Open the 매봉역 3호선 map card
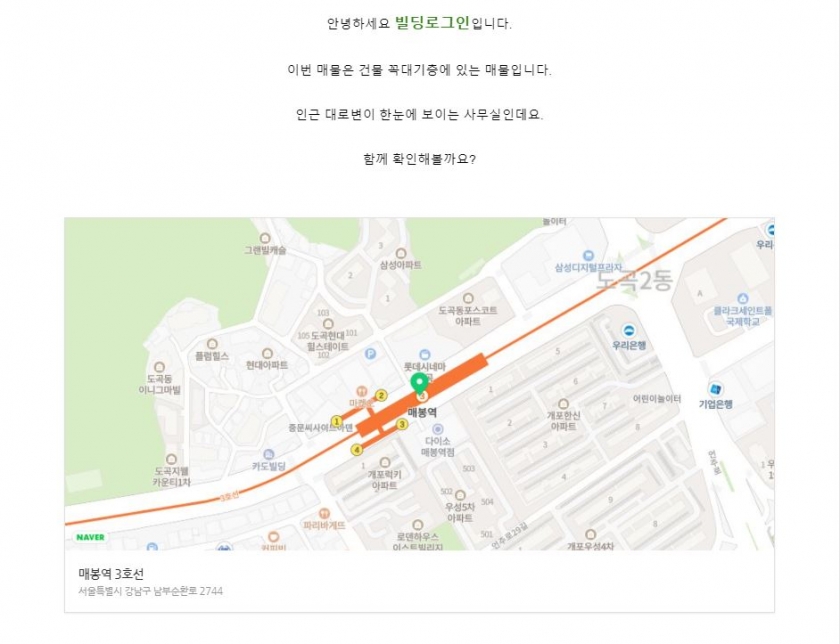The height and width of the screenshot is (644, 840). point(112,574)
